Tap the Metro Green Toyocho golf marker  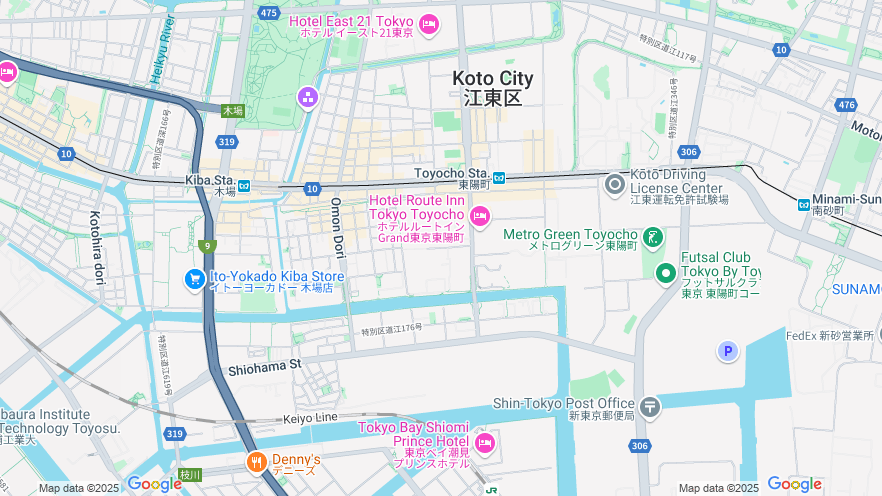tap(652, 237)
